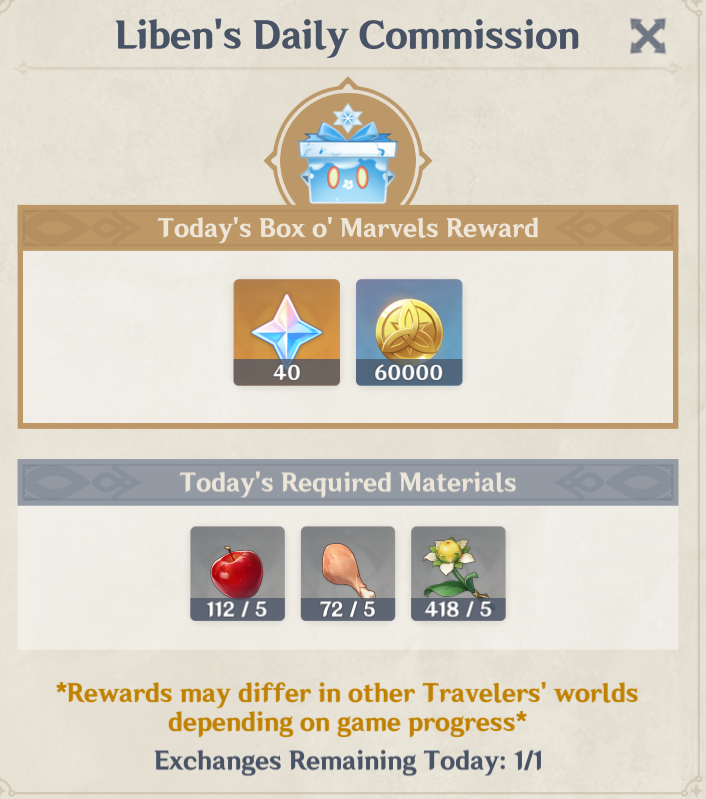Viewport: 706px width, 799px height.
Task: View the 60000 Mora reward details
Action: click(x=409, y=331)
